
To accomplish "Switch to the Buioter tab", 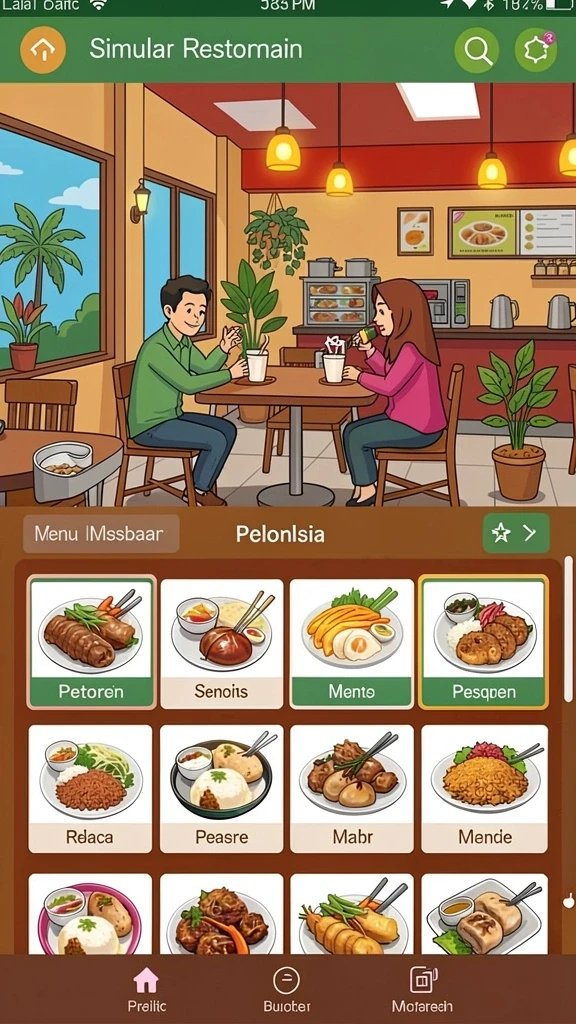I will [286, 989].
